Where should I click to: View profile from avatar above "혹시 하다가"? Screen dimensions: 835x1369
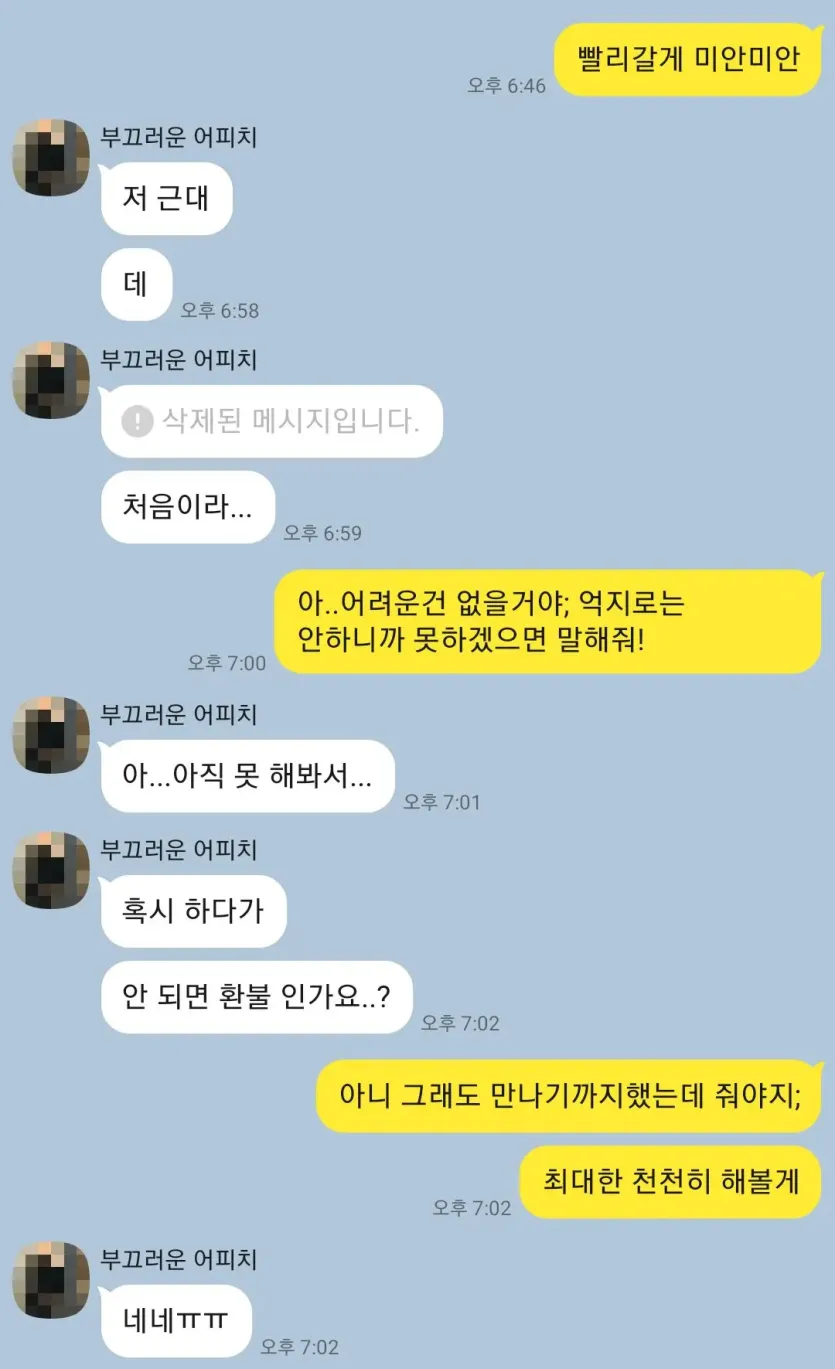51,870
